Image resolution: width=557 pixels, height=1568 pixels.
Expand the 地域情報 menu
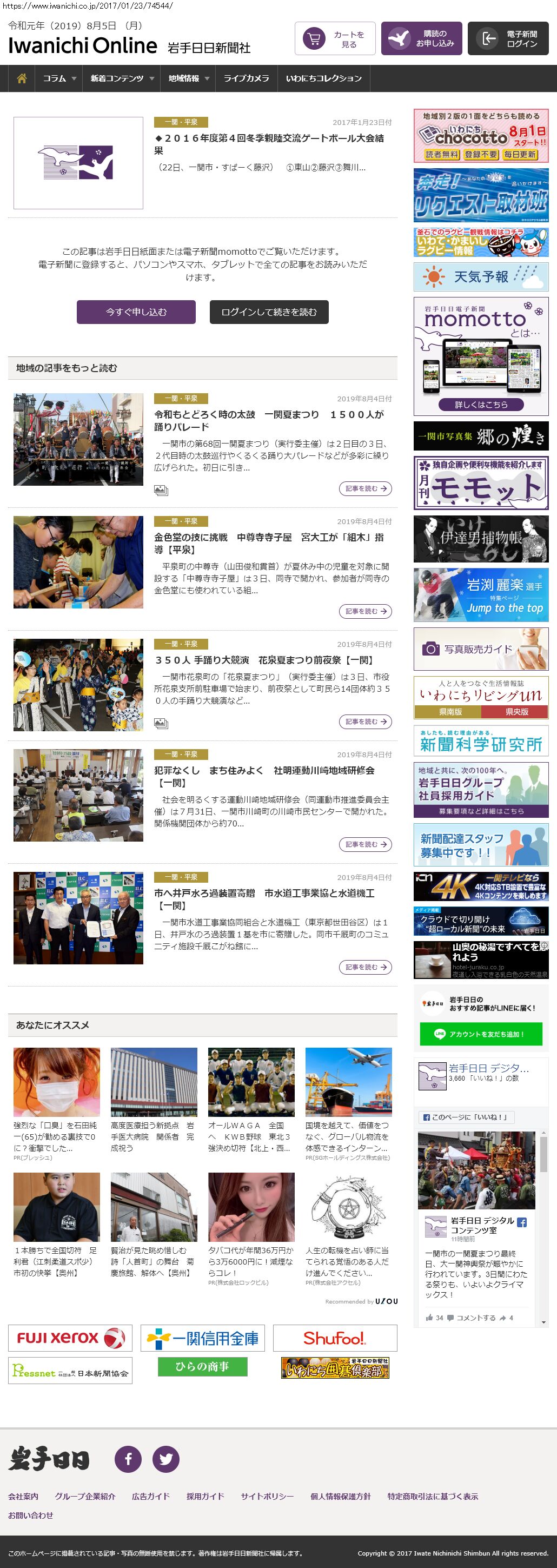(x=188, y=78)
